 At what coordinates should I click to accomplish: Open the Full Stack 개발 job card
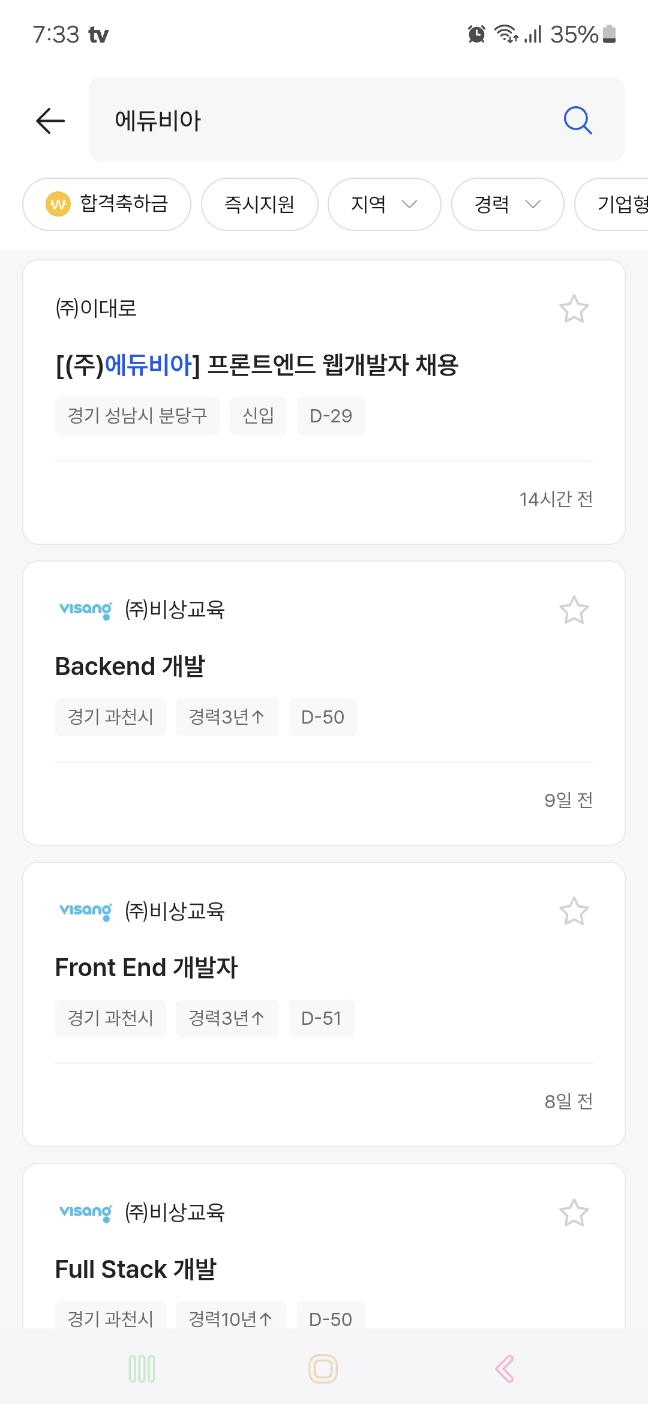(x=136, y=1268)
